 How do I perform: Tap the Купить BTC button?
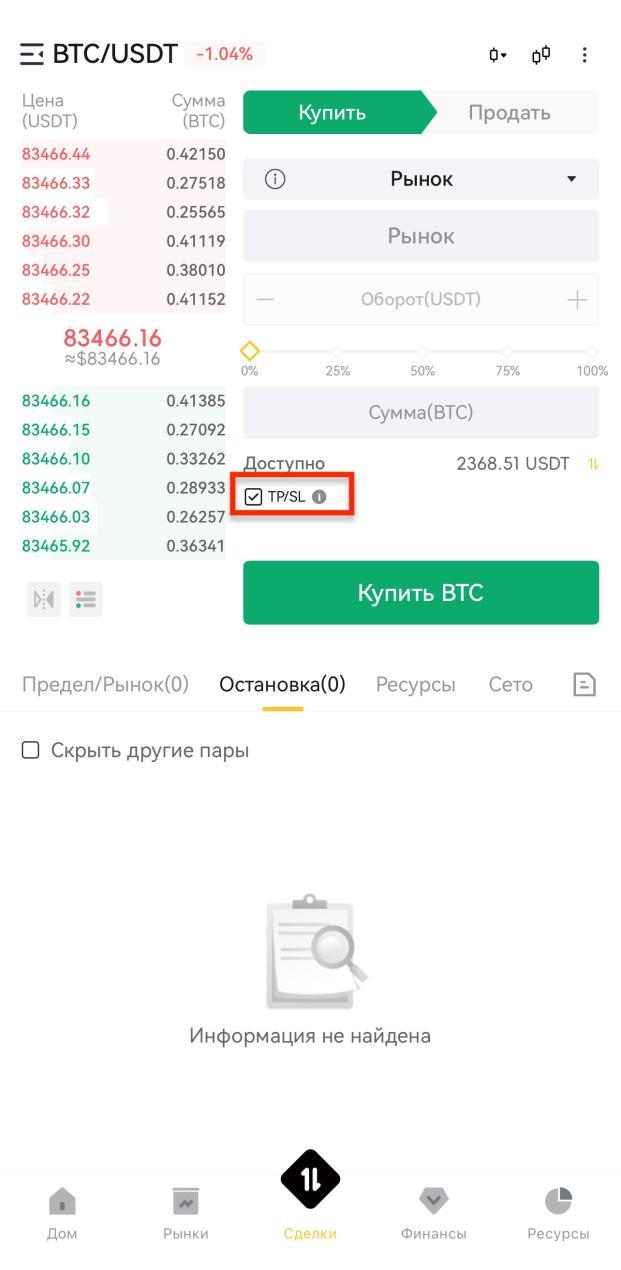[x=421, y=593]
